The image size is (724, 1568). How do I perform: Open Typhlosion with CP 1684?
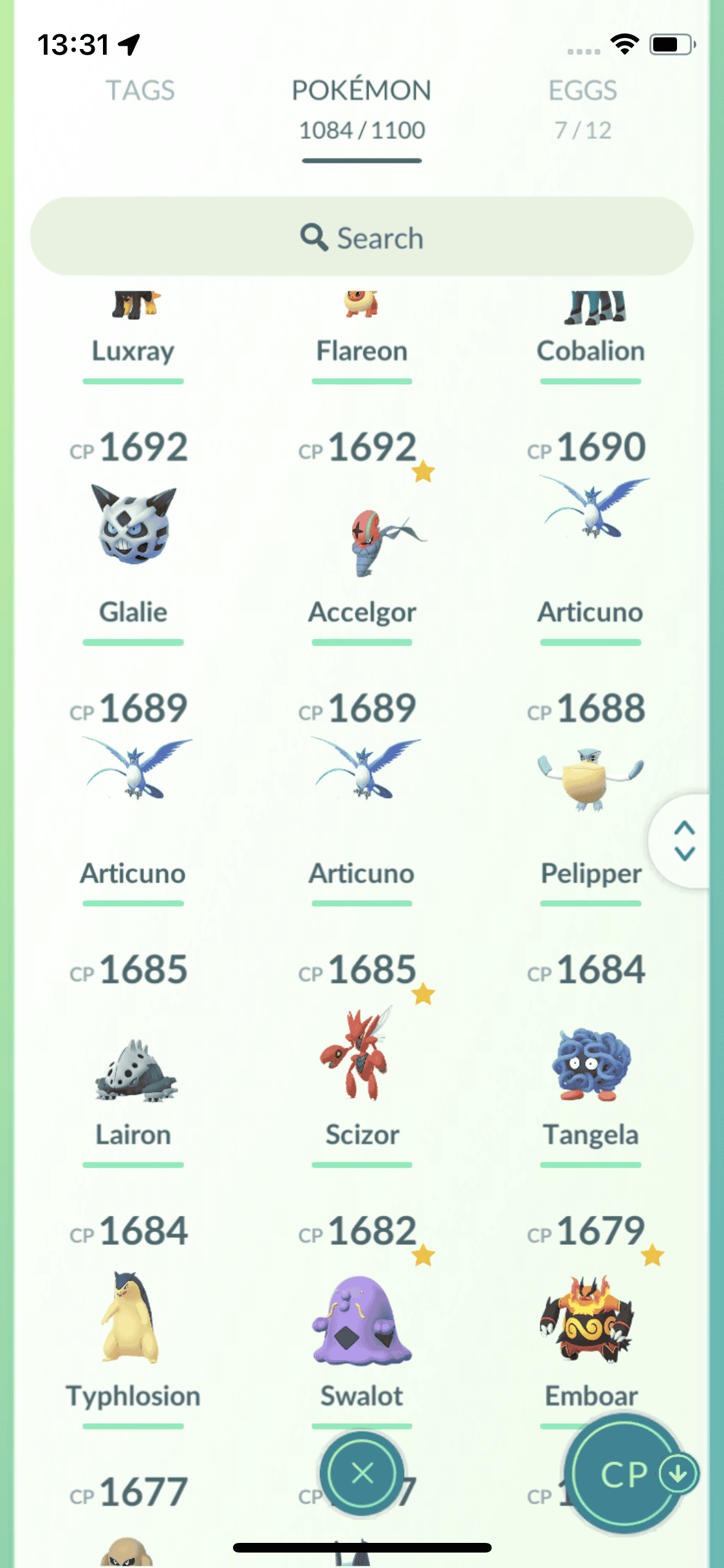pyautogui.click(x=133, y=1316)
